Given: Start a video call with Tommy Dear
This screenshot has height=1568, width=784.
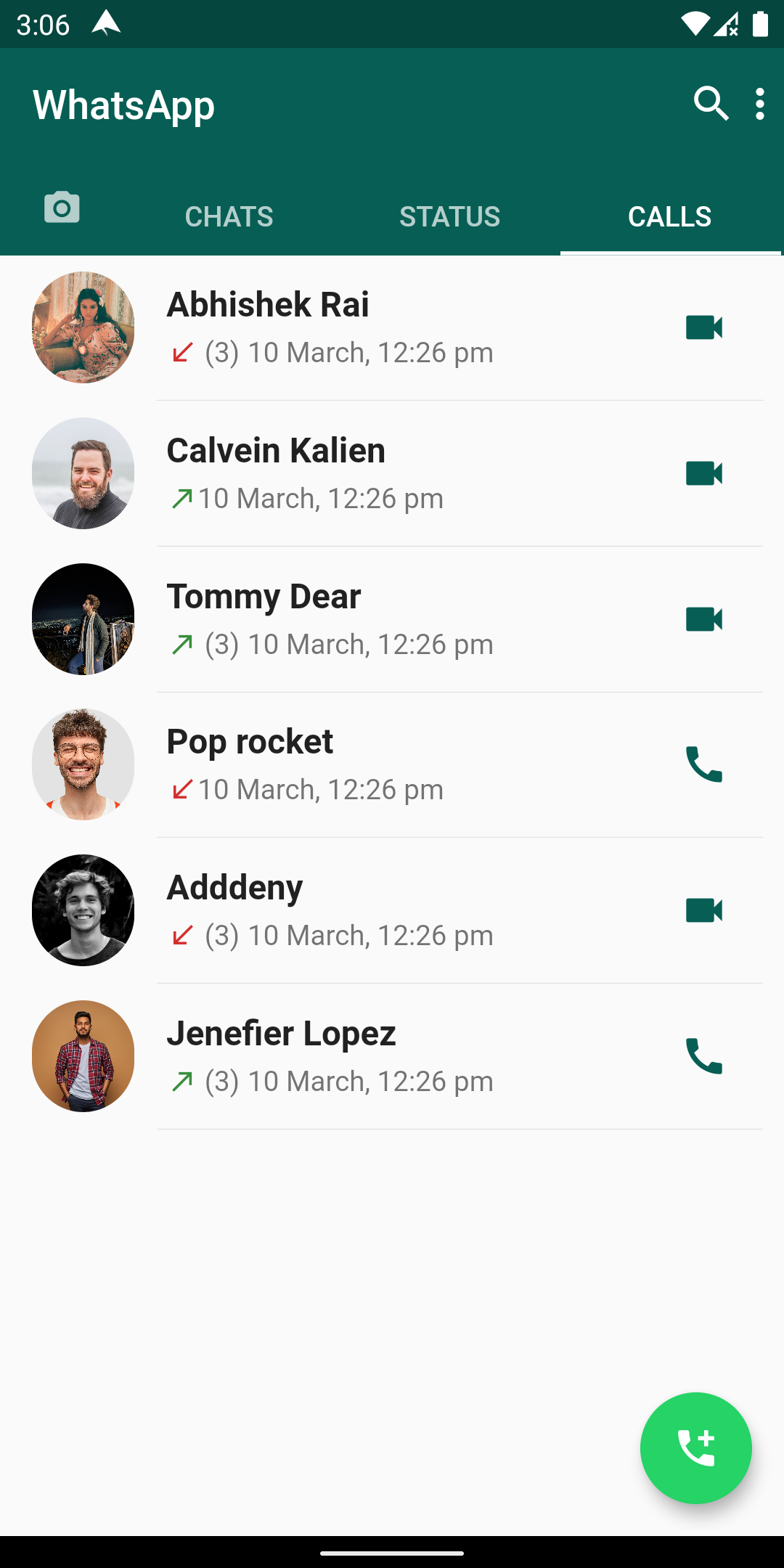Looking at the screenshot, I should 703,619.
